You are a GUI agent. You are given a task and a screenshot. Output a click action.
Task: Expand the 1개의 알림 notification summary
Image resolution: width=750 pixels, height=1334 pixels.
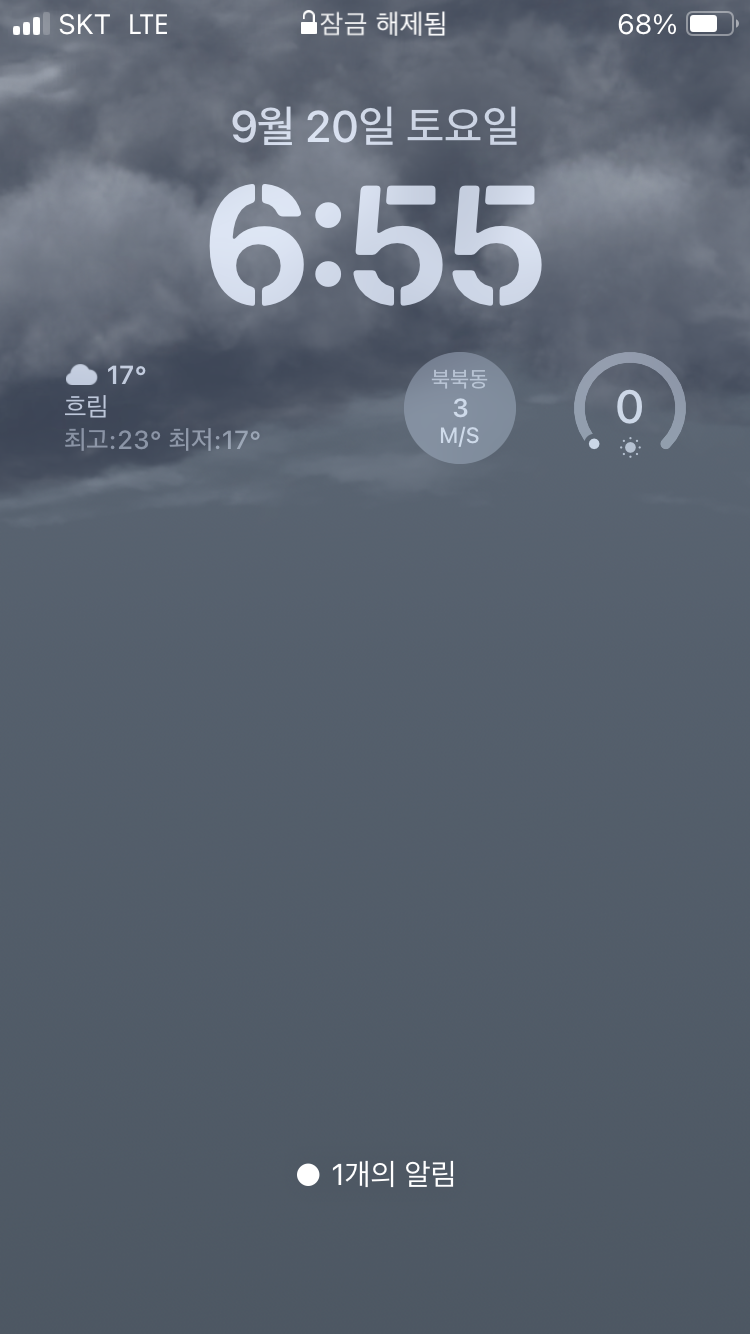[376, 1174]
